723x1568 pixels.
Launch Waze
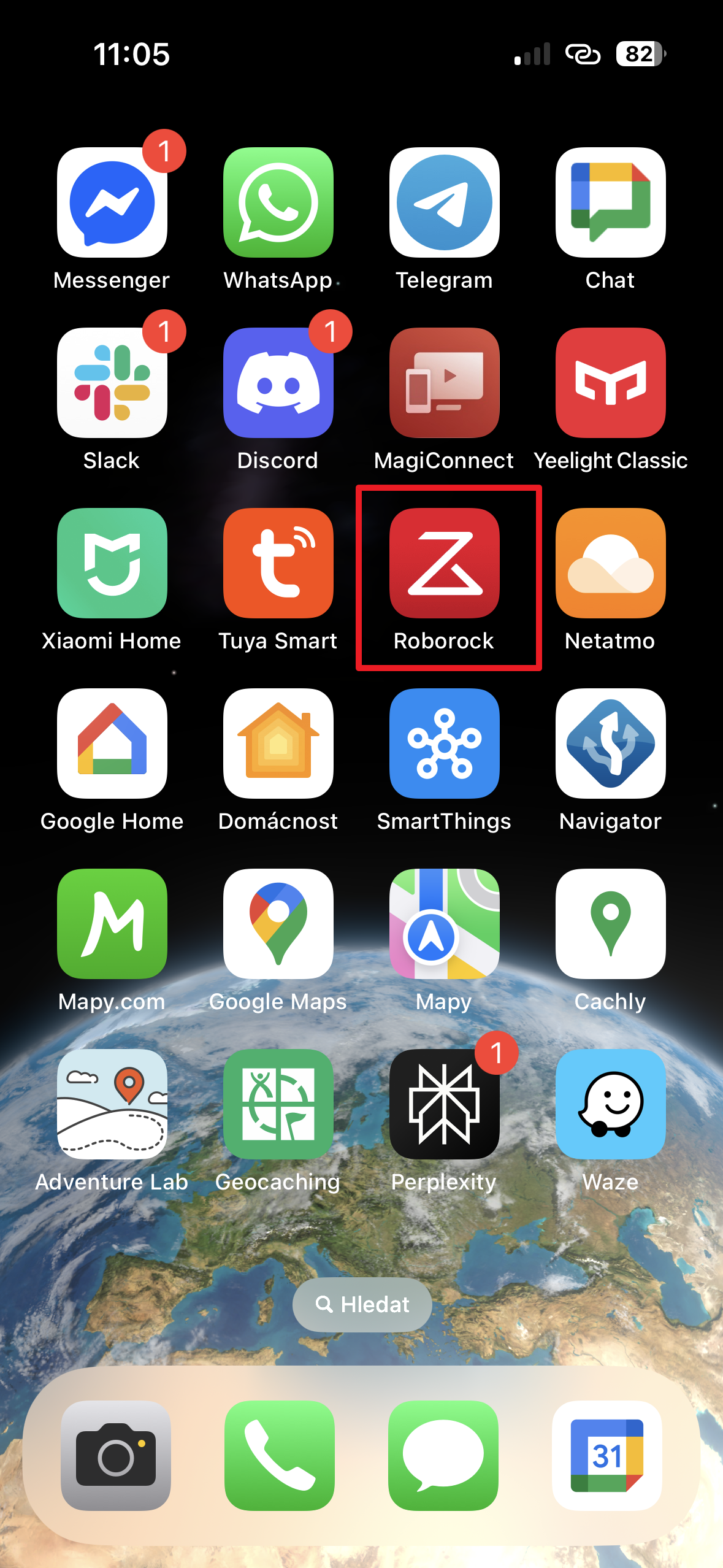(610, 1104)
